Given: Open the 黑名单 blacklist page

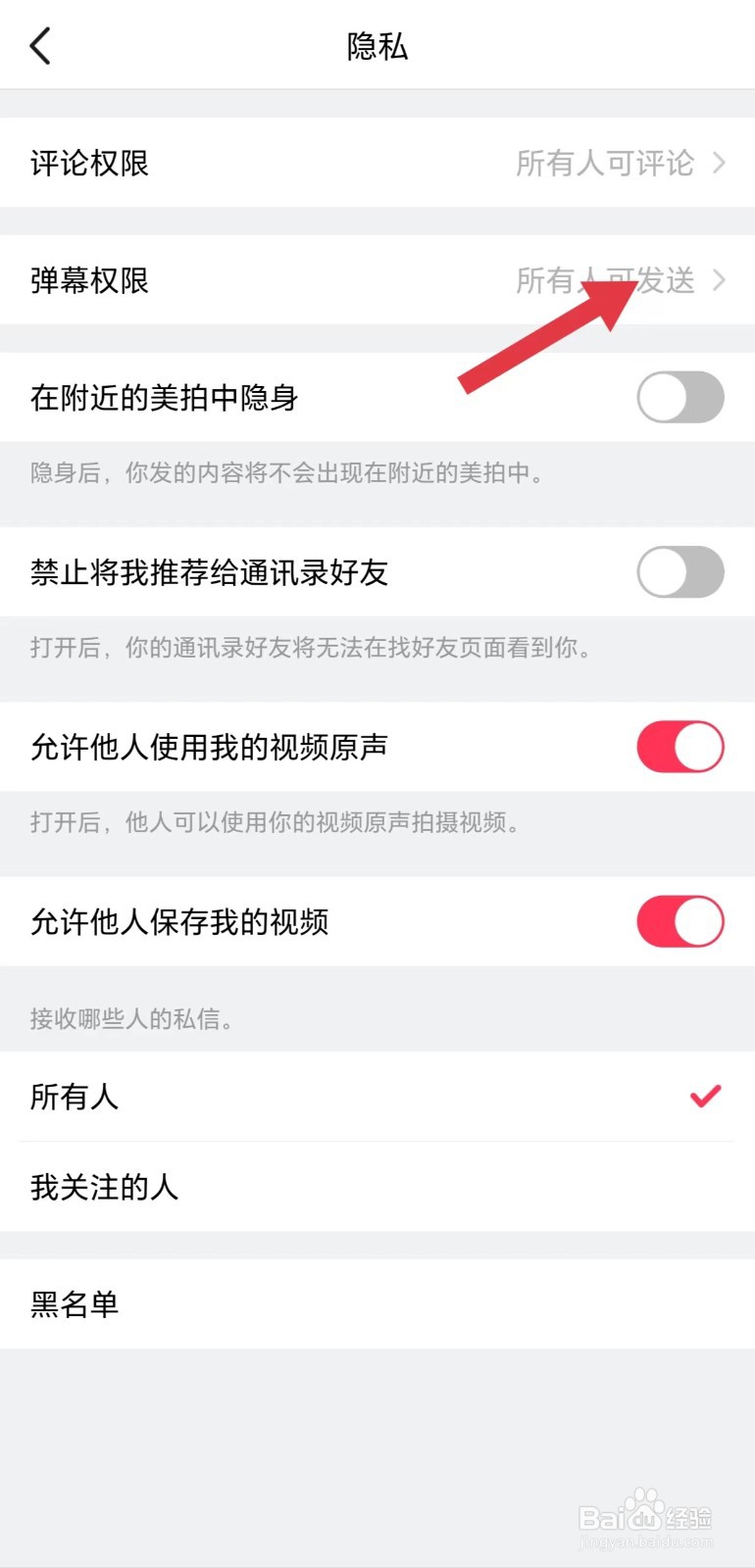Looking at the screenshot, I should click(74, 1304).
